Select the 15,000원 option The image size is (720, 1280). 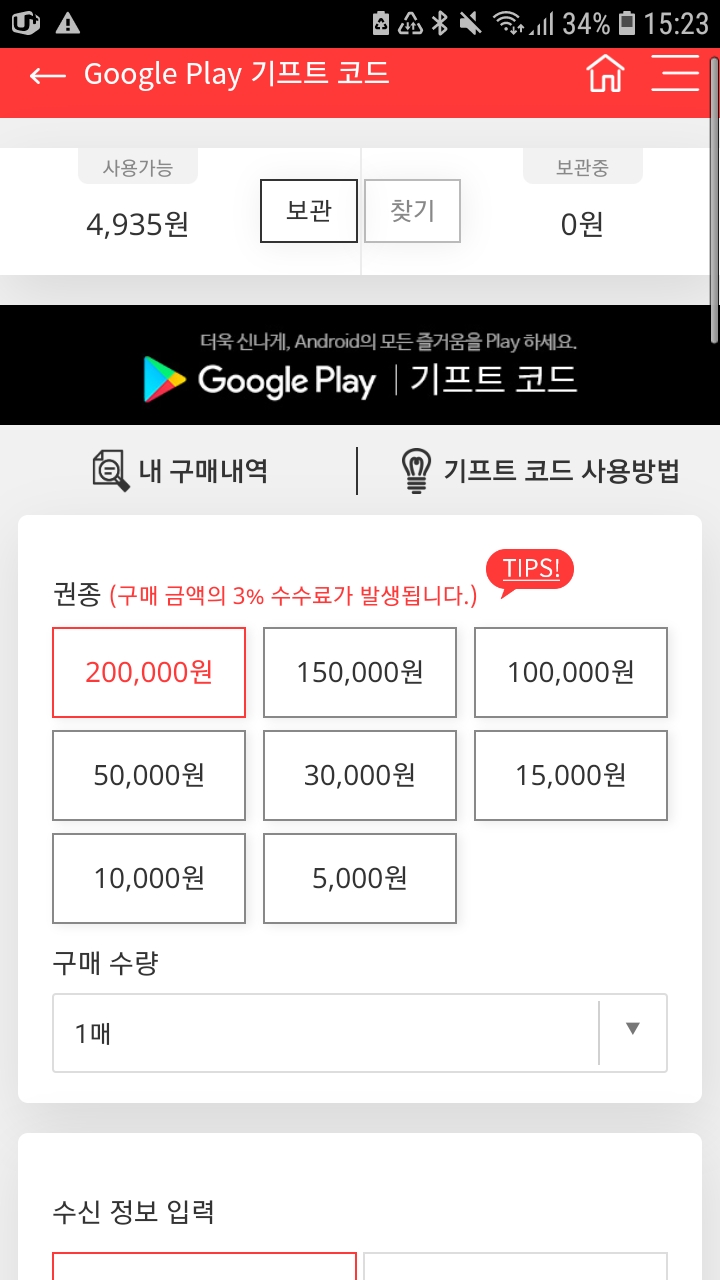[571, 775]
